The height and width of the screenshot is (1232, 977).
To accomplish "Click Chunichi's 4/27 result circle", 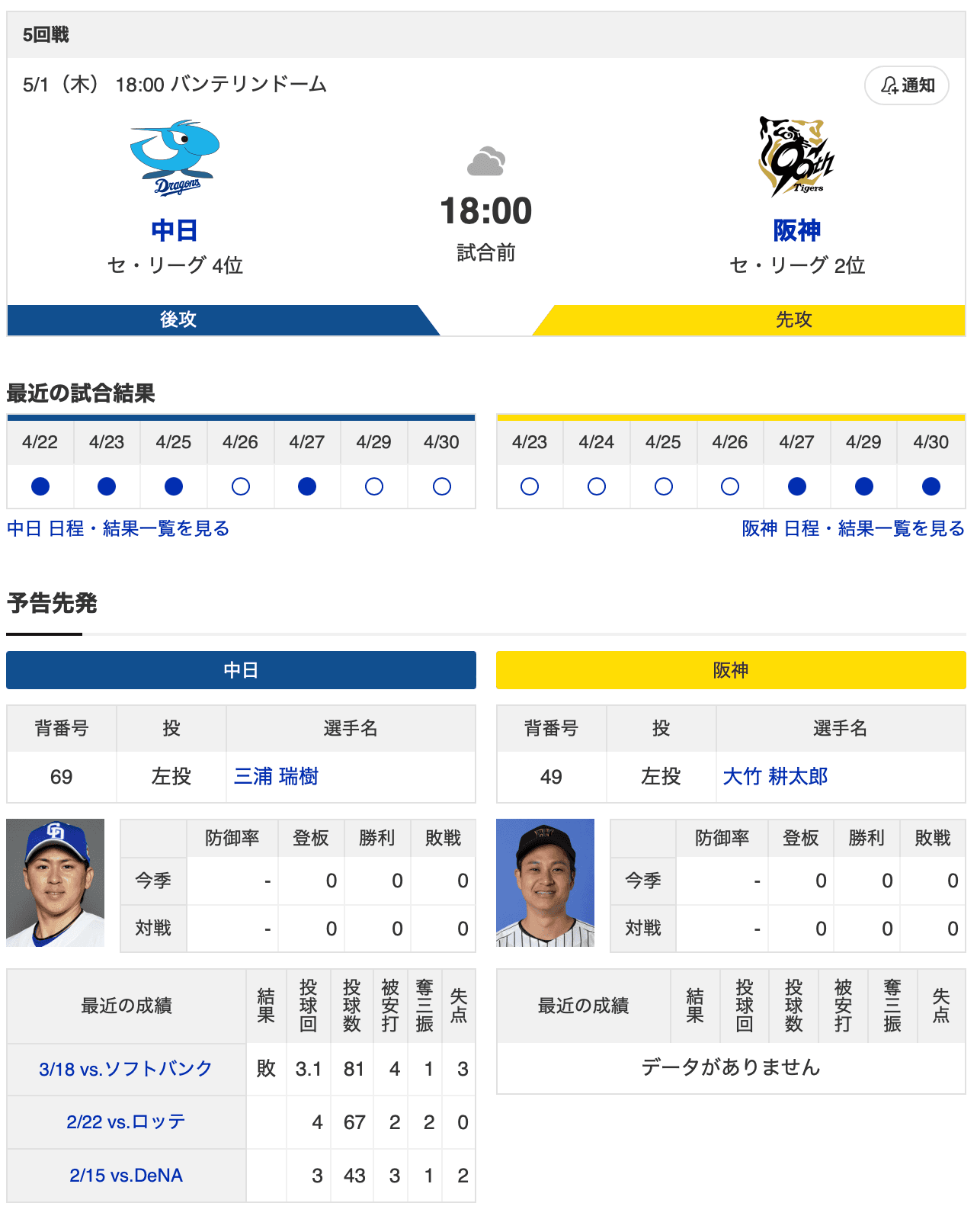I will click(x=307, y=485).
